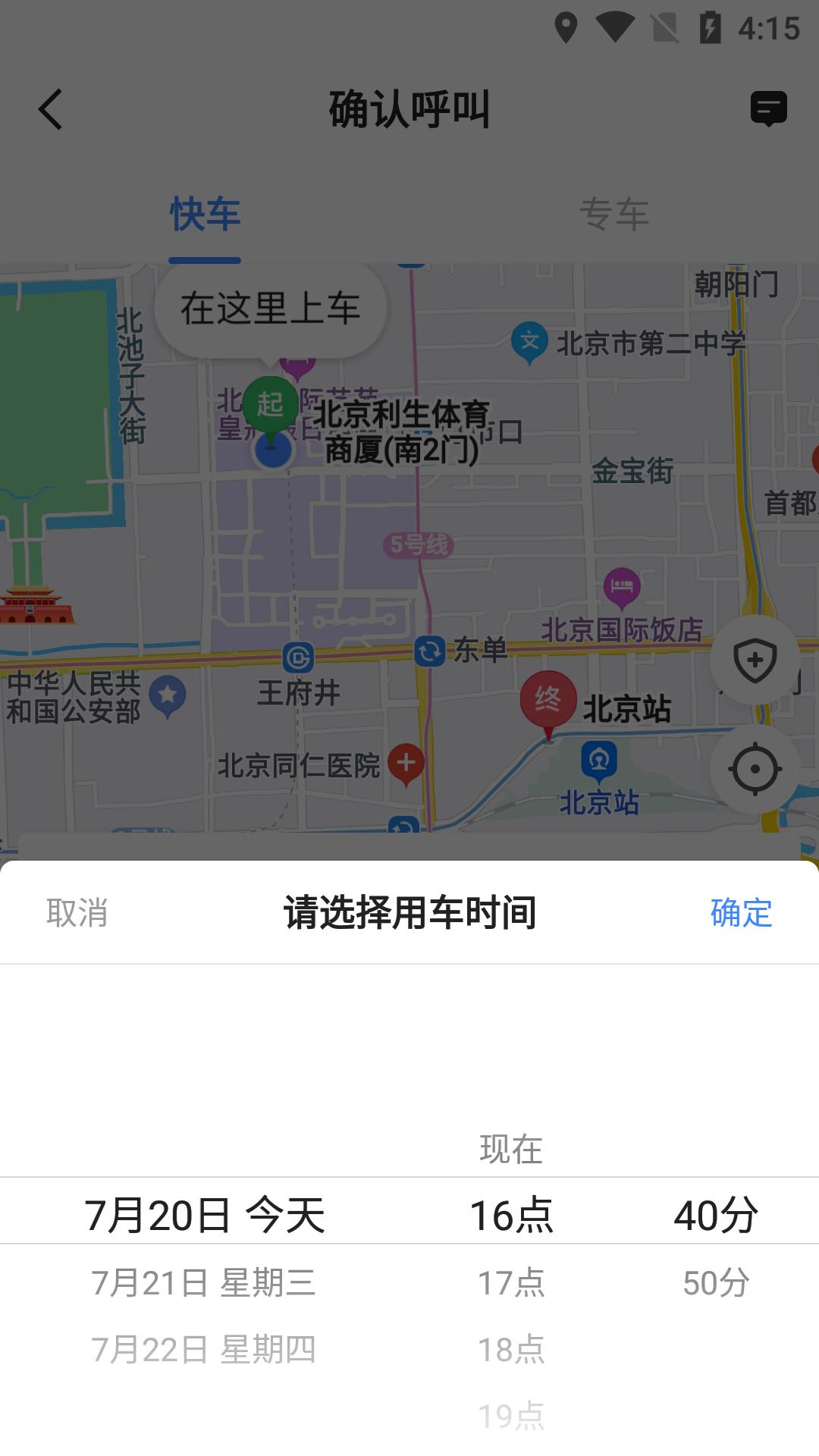The height and width of the screenshot is (1456, 819).
Task: Tap the safety shield icon on map
Action: (x=755, y=661)
